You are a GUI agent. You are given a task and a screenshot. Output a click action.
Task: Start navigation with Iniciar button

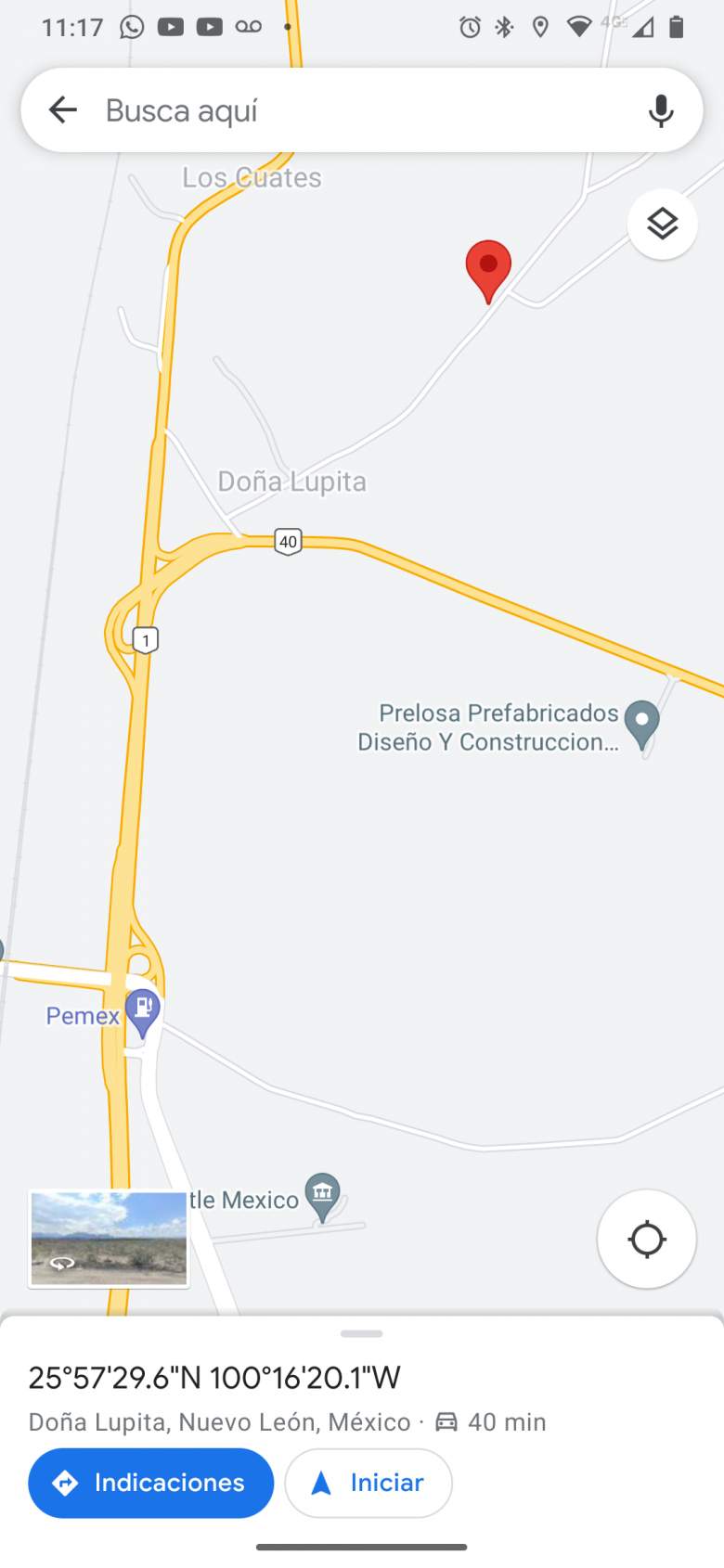click(368, 1483)
